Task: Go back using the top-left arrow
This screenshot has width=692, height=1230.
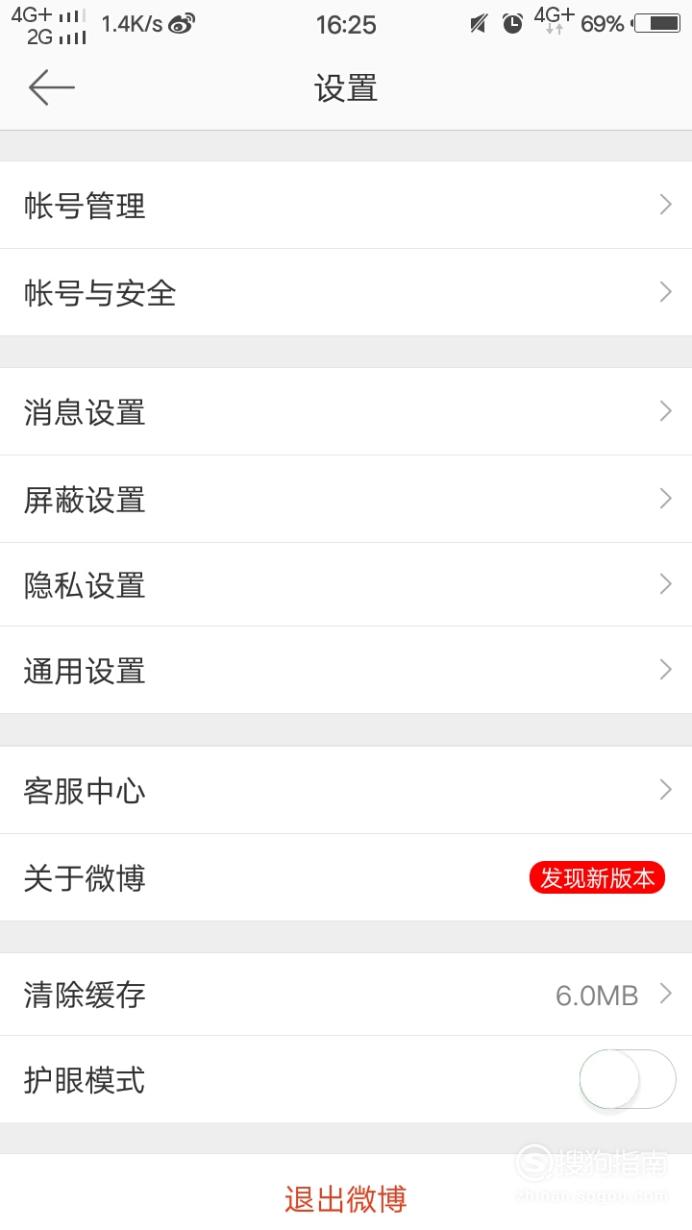Action: 52,88
